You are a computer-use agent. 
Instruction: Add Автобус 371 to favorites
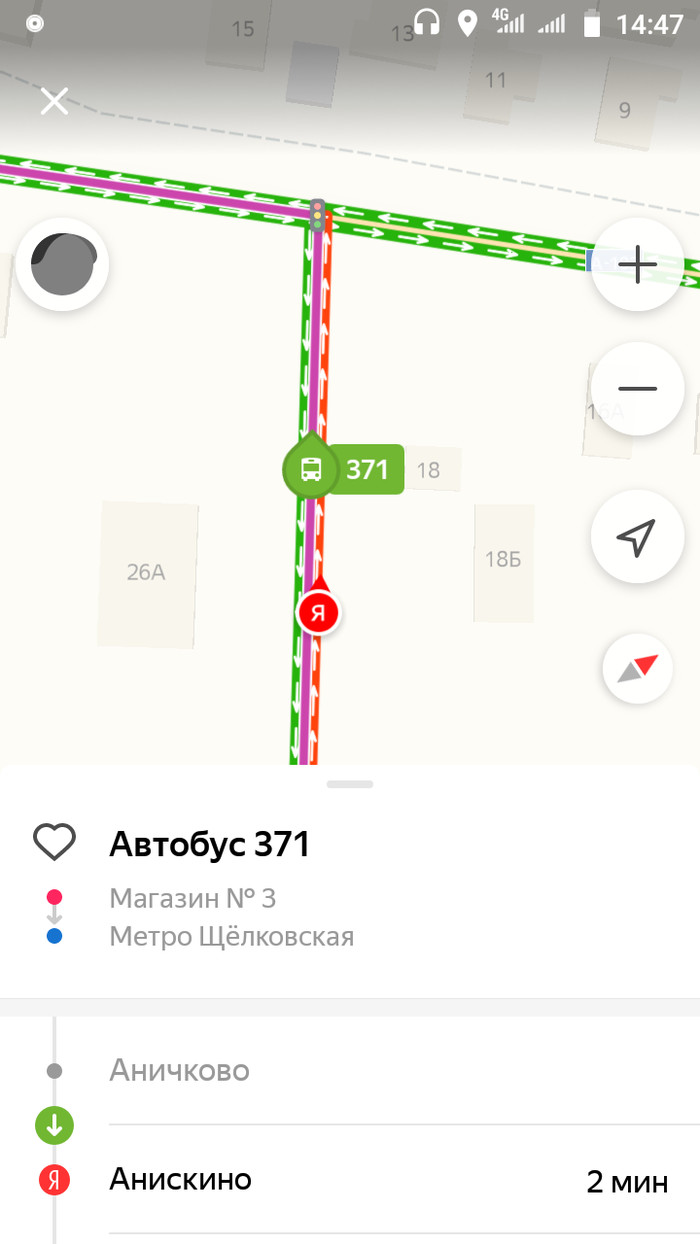(54, 843)
